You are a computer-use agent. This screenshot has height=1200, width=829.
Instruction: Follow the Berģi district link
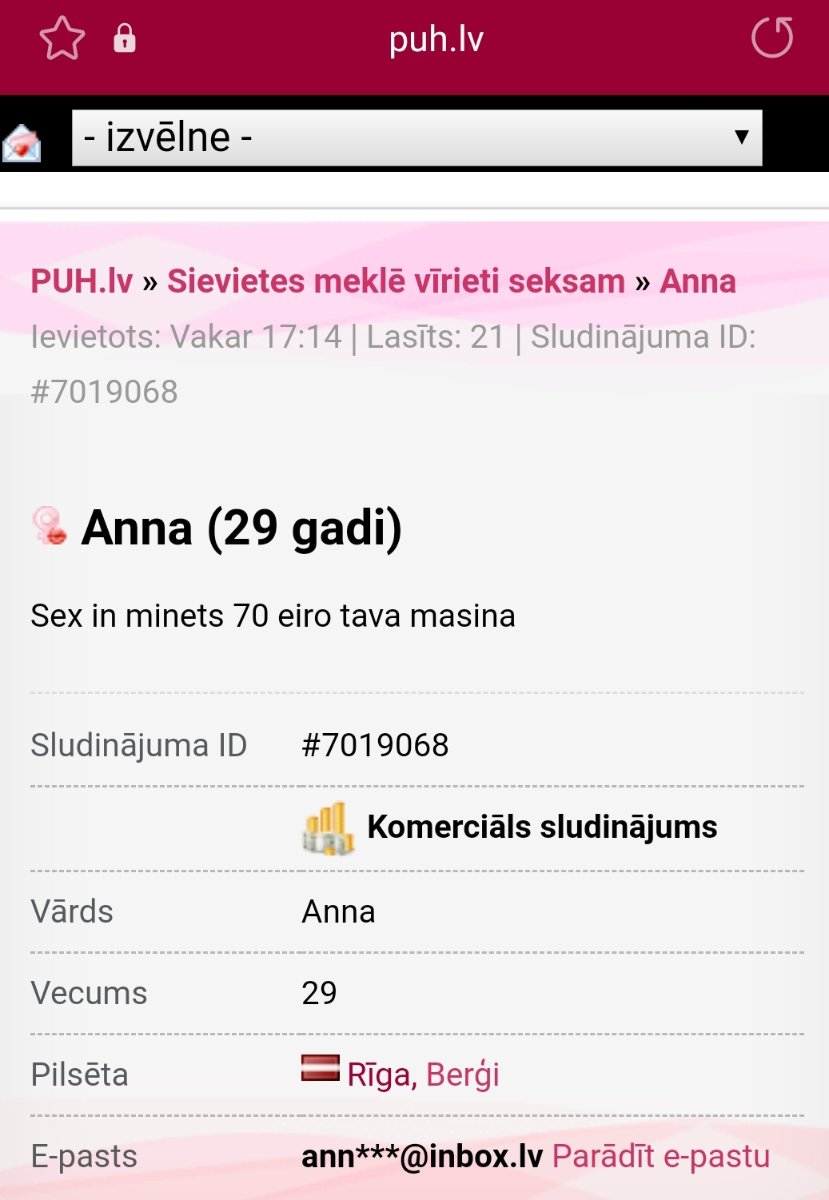click(462, 1075)
